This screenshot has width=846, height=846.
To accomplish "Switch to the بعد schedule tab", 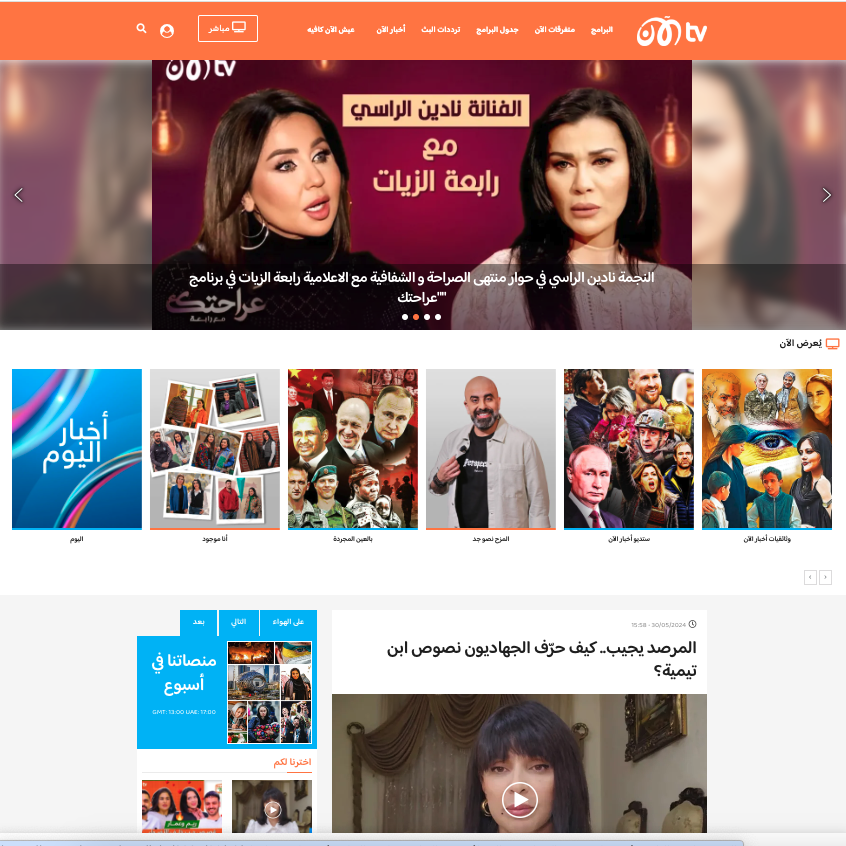I will click(199, 622).
